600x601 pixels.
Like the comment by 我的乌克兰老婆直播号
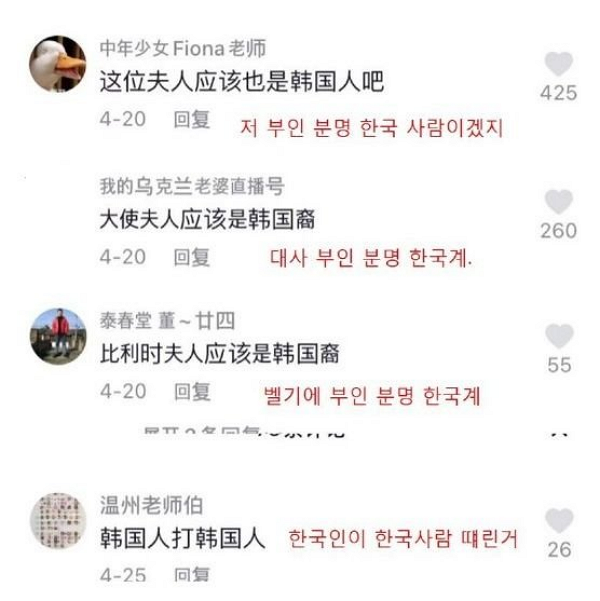tap(559, 202)
